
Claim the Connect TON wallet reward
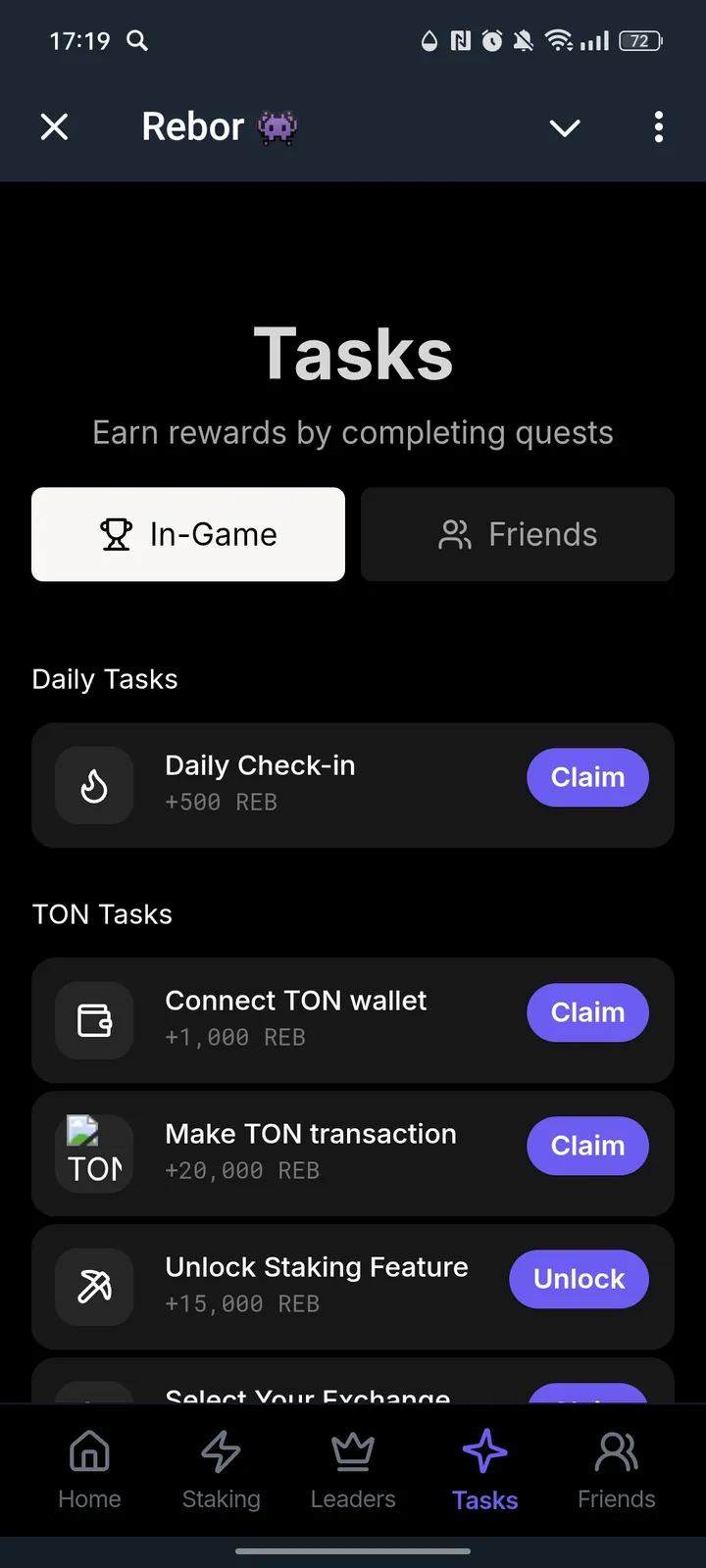pyautogui.click(x=587, y=1012)
